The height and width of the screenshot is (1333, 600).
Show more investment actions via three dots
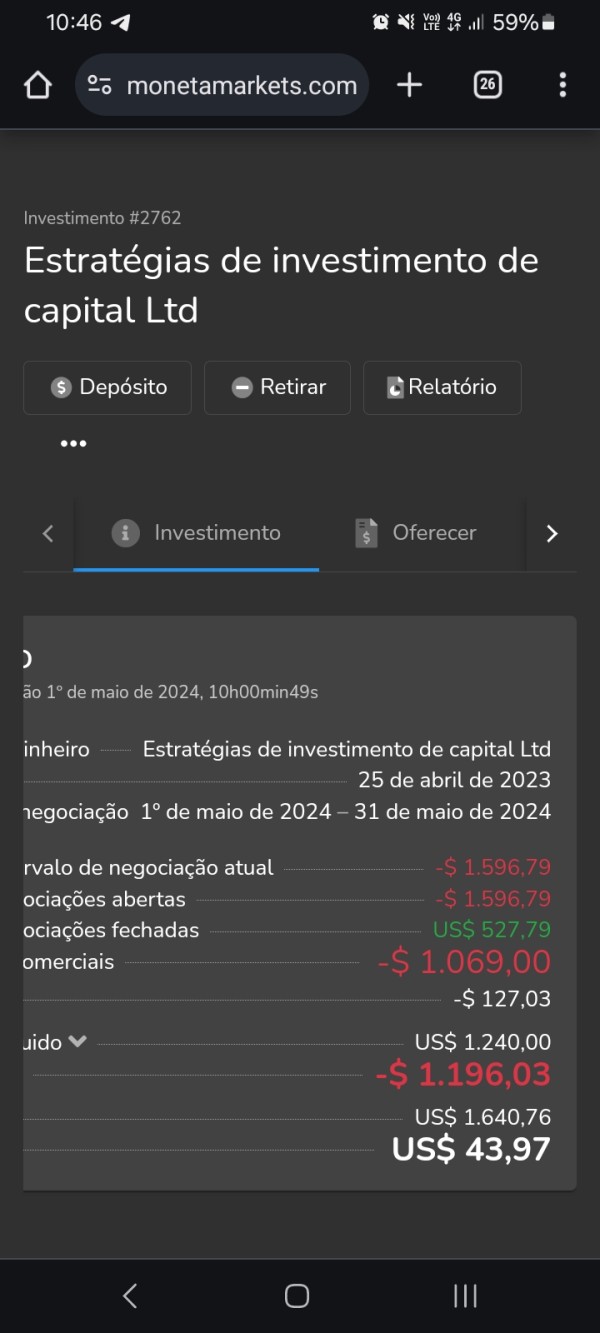[x=73, y=443]
